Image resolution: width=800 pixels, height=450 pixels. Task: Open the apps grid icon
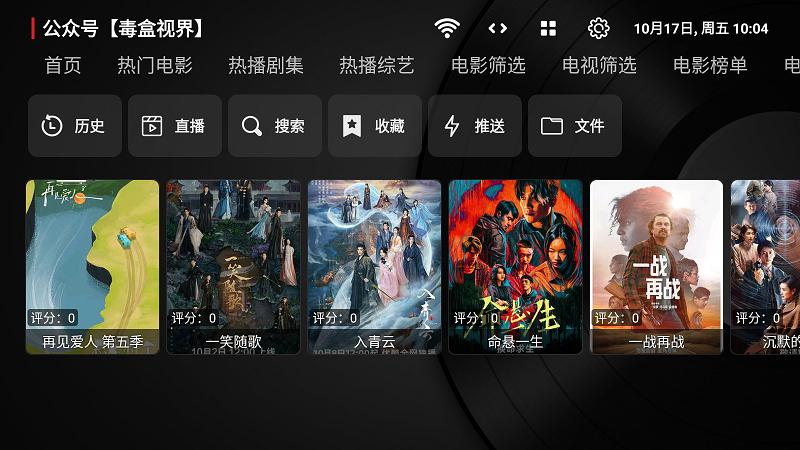pyautogui.click(x=548, y=28)
